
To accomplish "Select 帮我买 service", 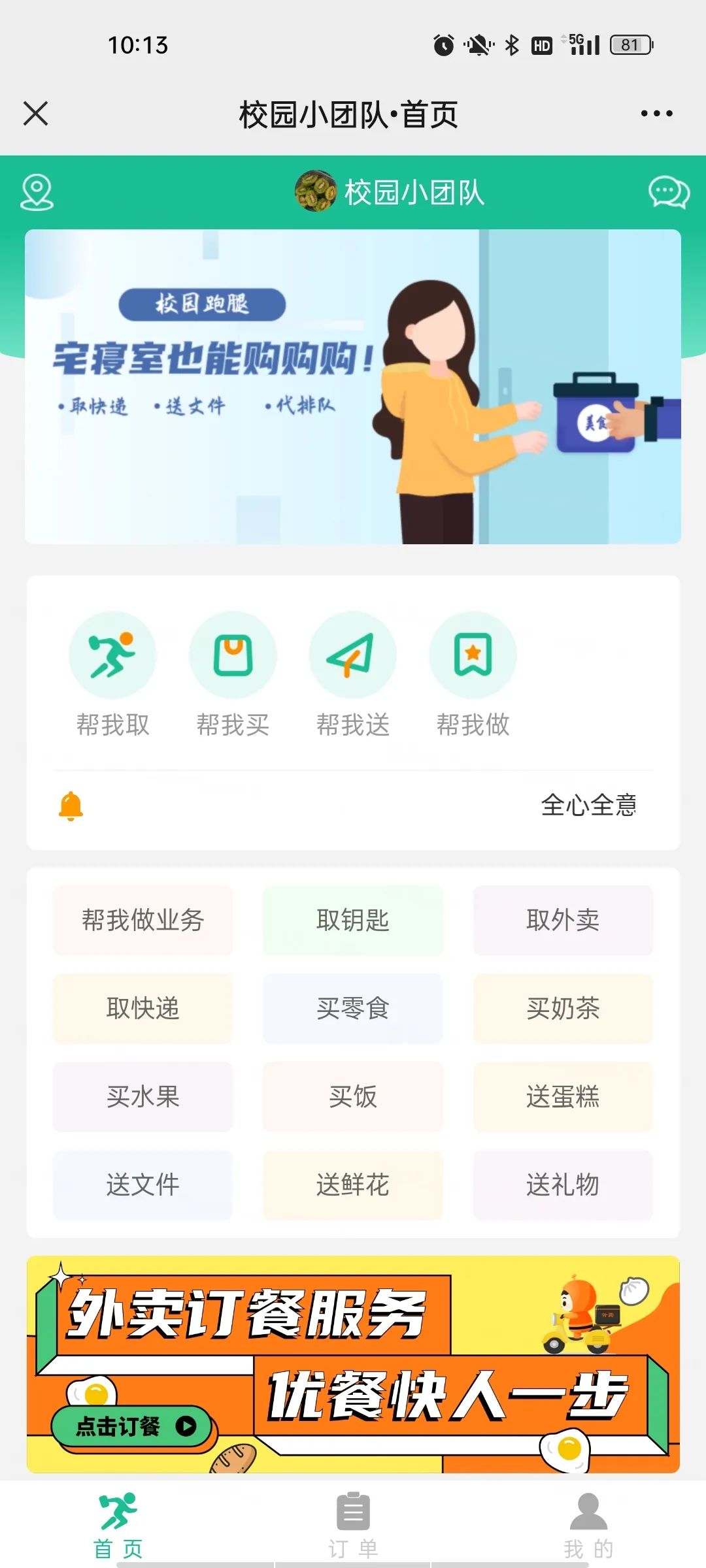I will (233, 674).
